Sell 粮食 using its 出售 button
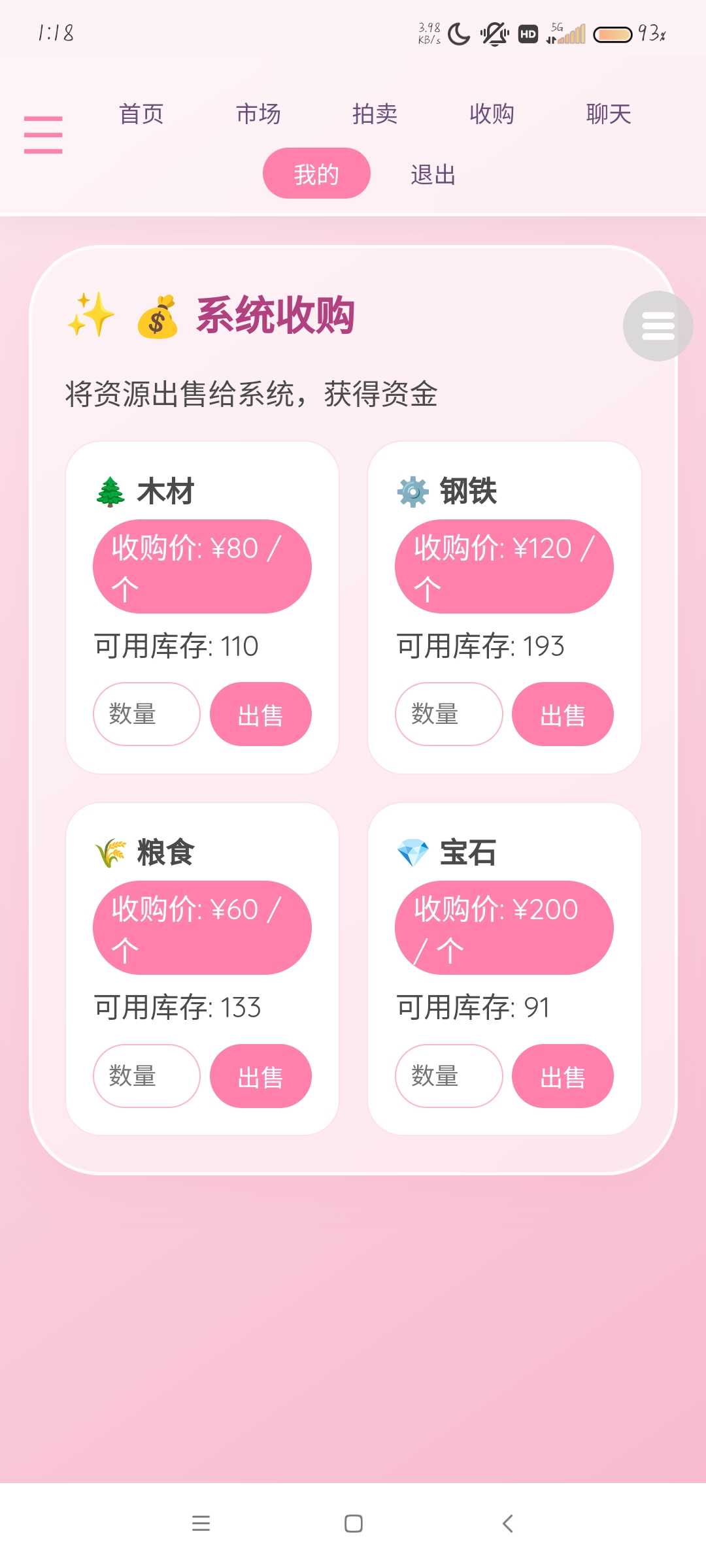 pyautogui.click(x=260, y=1077)
